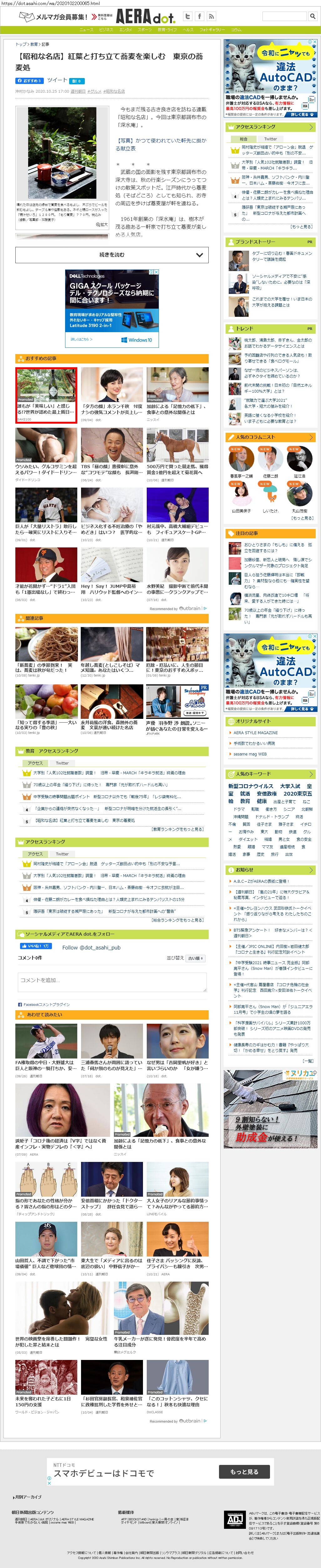The width and height of the screenshot is (321, 1568).
Task: Tap the #グルメ tag under the title
Action: [94, 91]
